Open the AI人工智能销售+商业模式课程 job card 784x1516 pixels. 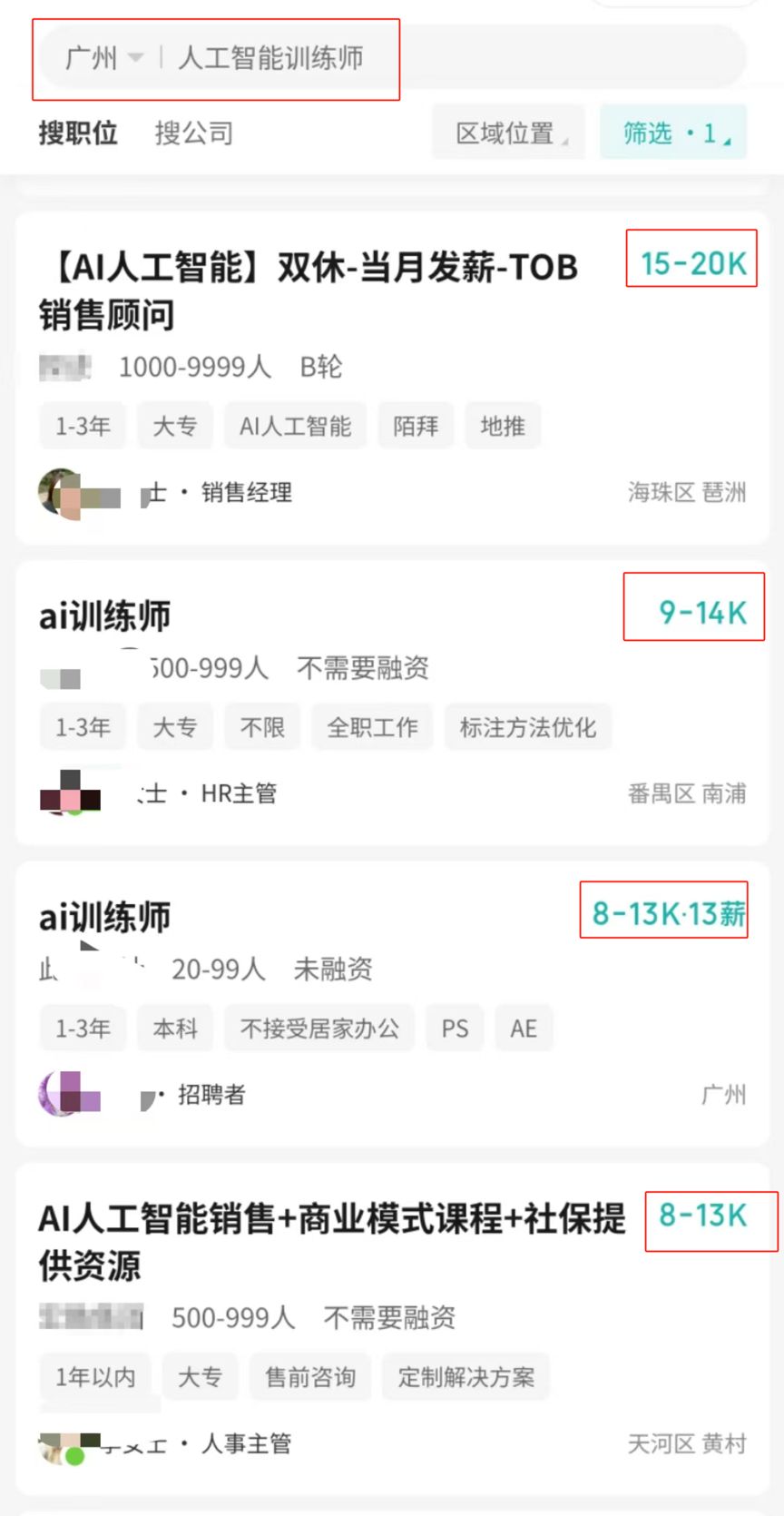(x=331, y=1241)
